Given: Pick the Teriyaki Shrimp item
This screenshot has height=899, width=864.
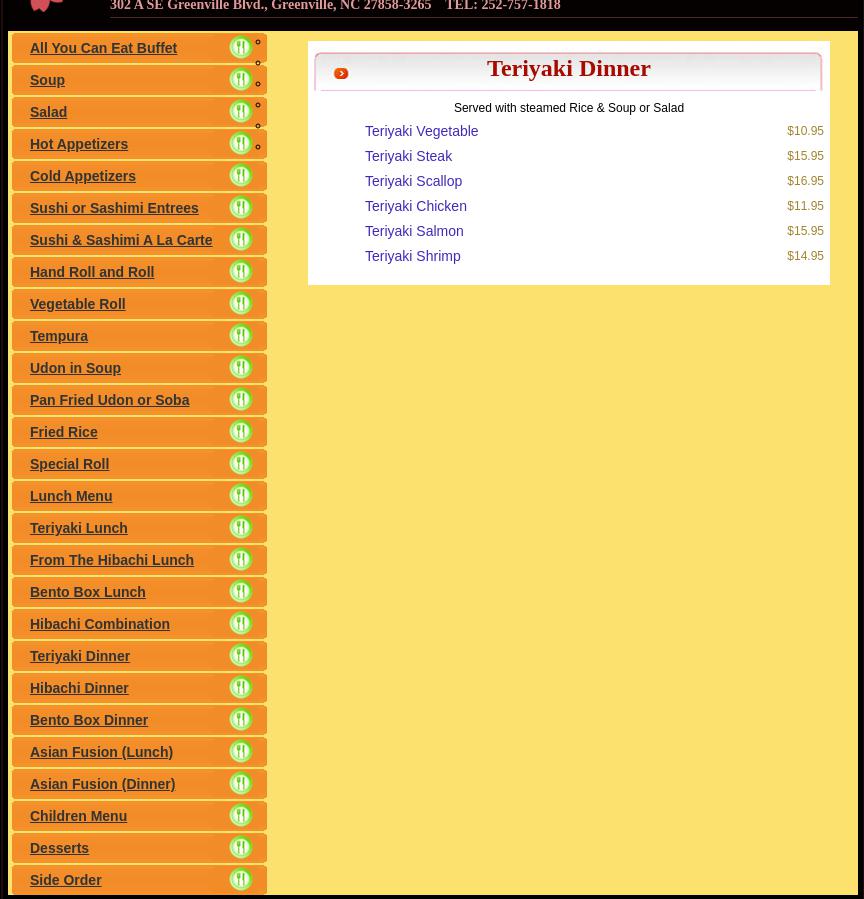Looking at the screenshot, I should pos(412,256).
